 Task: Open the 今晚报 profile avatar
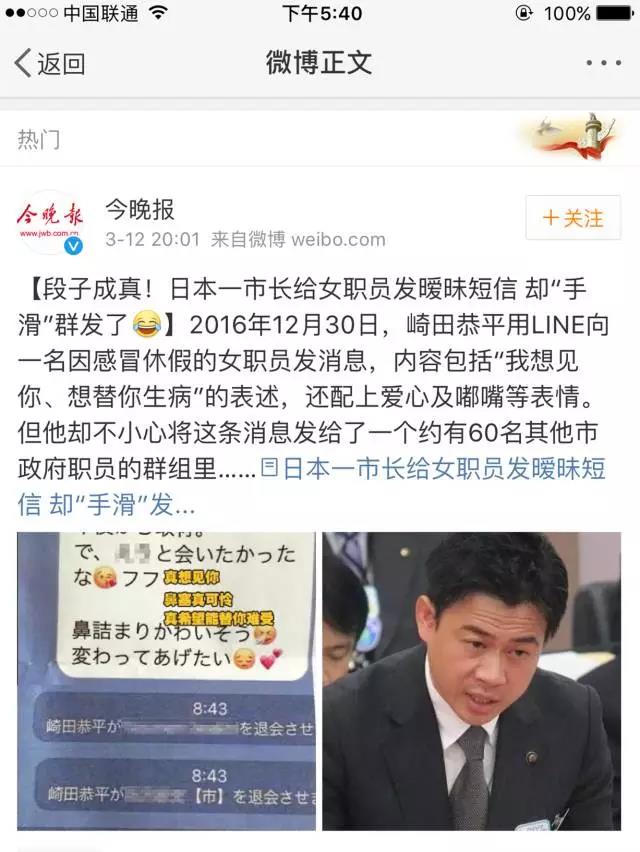[50, 222]
